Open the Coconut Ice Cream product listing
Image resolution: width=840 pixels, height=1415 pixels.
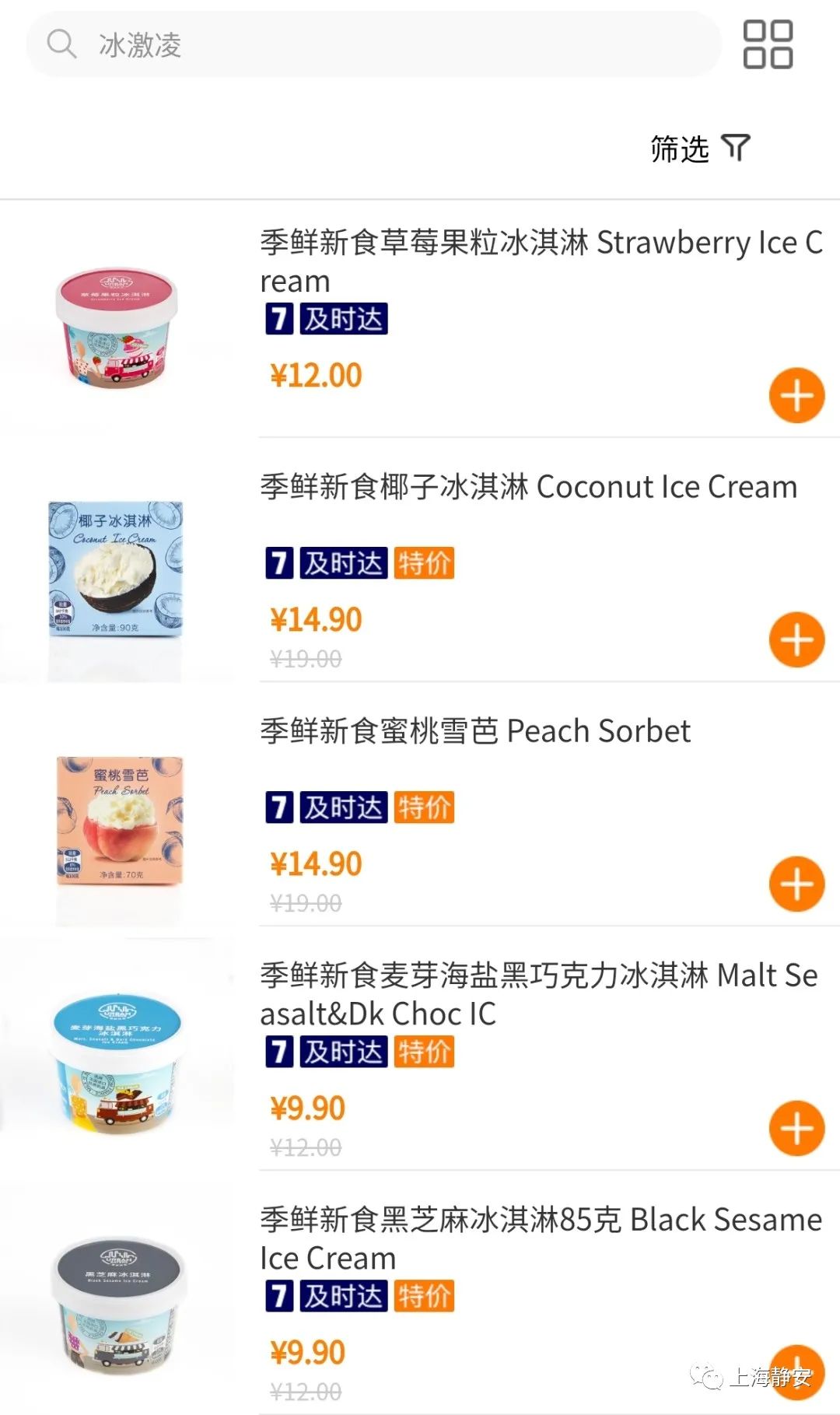527,485
